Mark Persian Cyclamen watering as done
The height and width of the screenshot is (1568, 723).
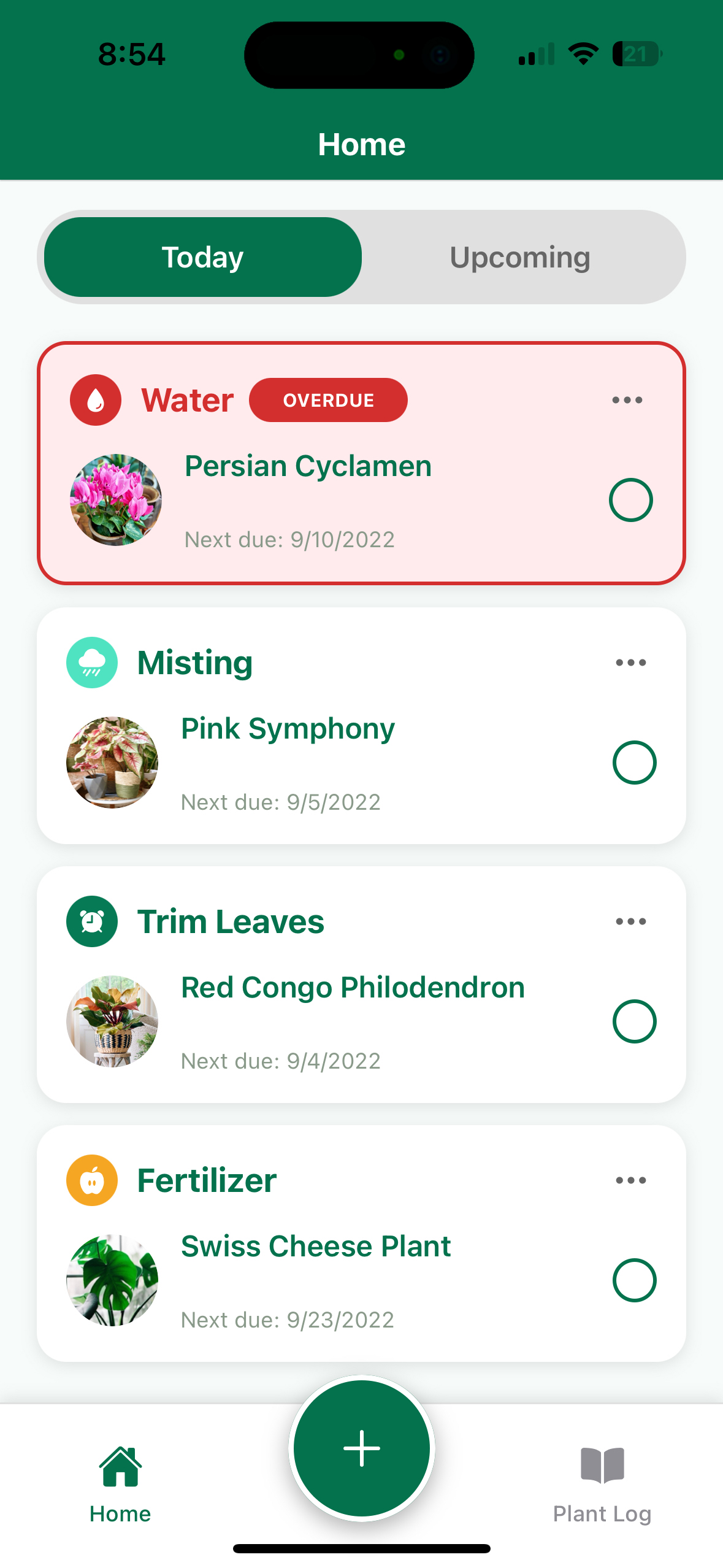point(630,500)
